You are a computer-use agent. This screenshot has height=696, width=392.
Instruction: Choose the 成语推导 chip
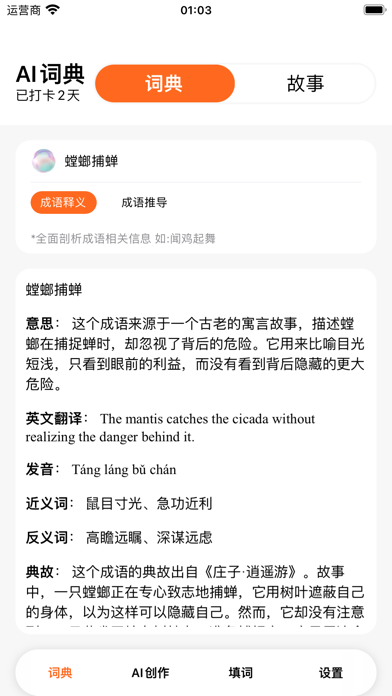(144, 203)
